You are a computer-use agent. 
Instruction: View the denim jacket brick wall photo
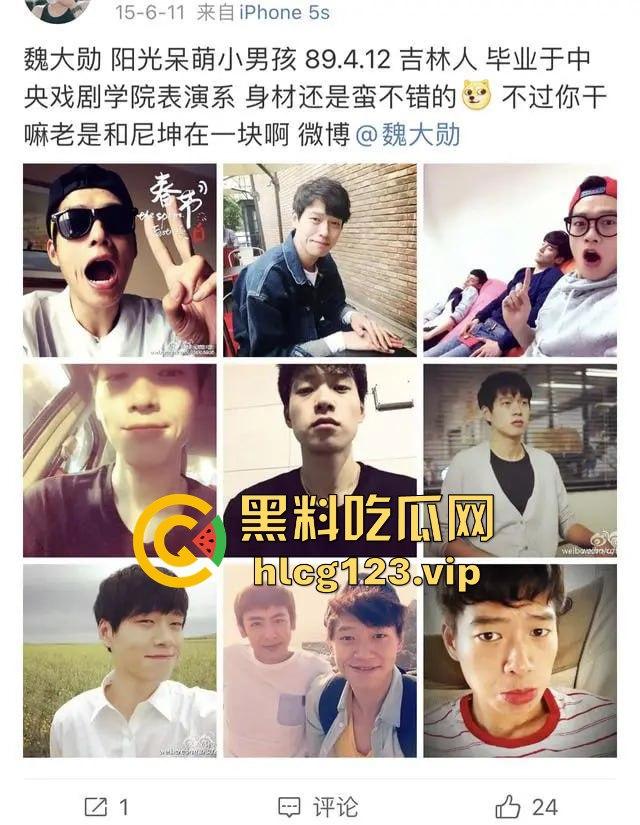tap(319, 259)
